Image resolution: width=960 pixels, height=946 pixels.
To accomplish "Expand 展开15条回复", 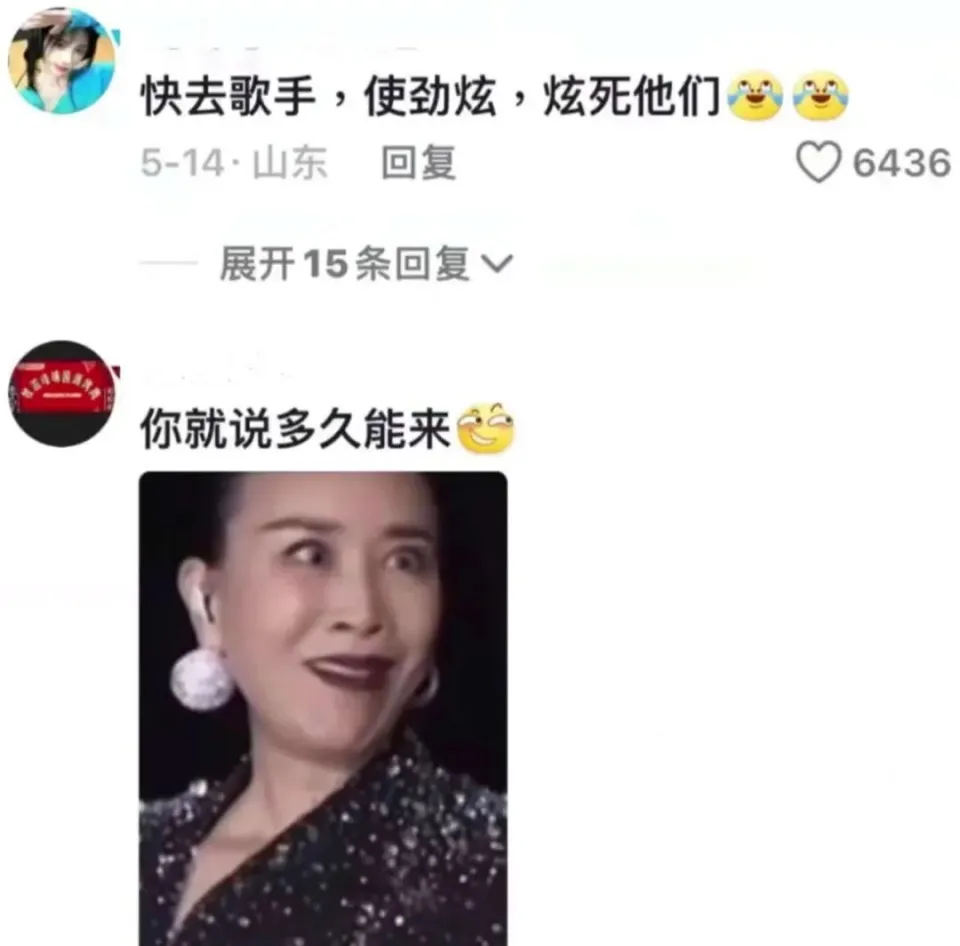I will [365, 264].
